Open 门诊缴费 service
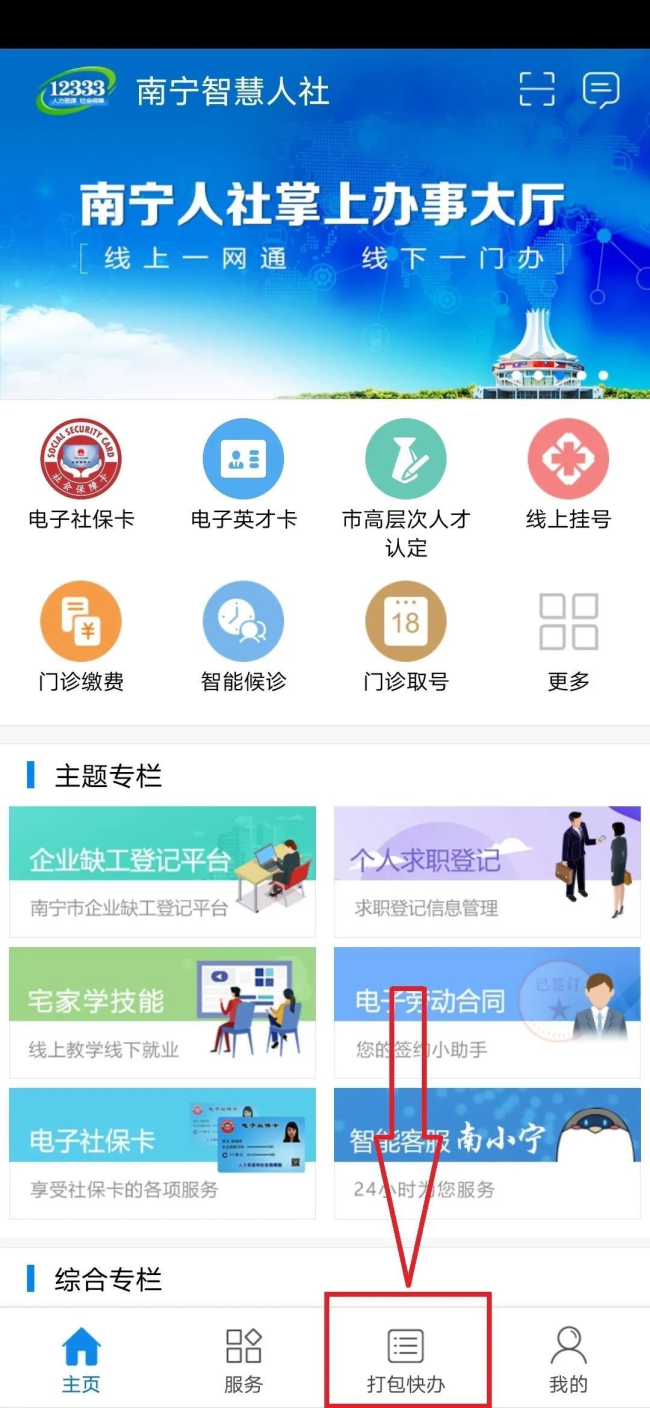650x1408 pixels. pyautogui.click(x=81, y=622)
